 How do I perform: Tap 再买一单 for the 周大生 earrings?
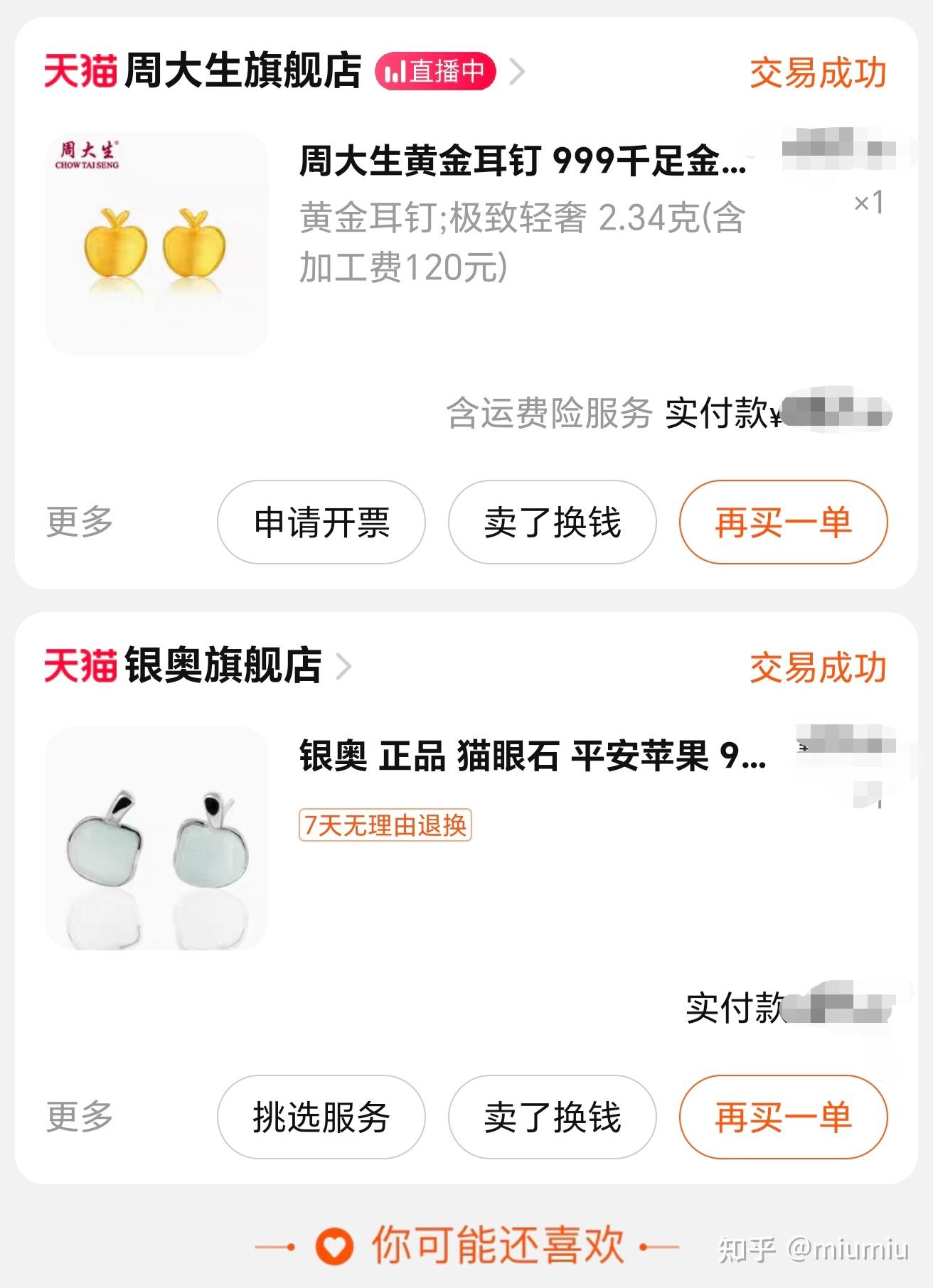pyautogui.click(x=783, y=522)
